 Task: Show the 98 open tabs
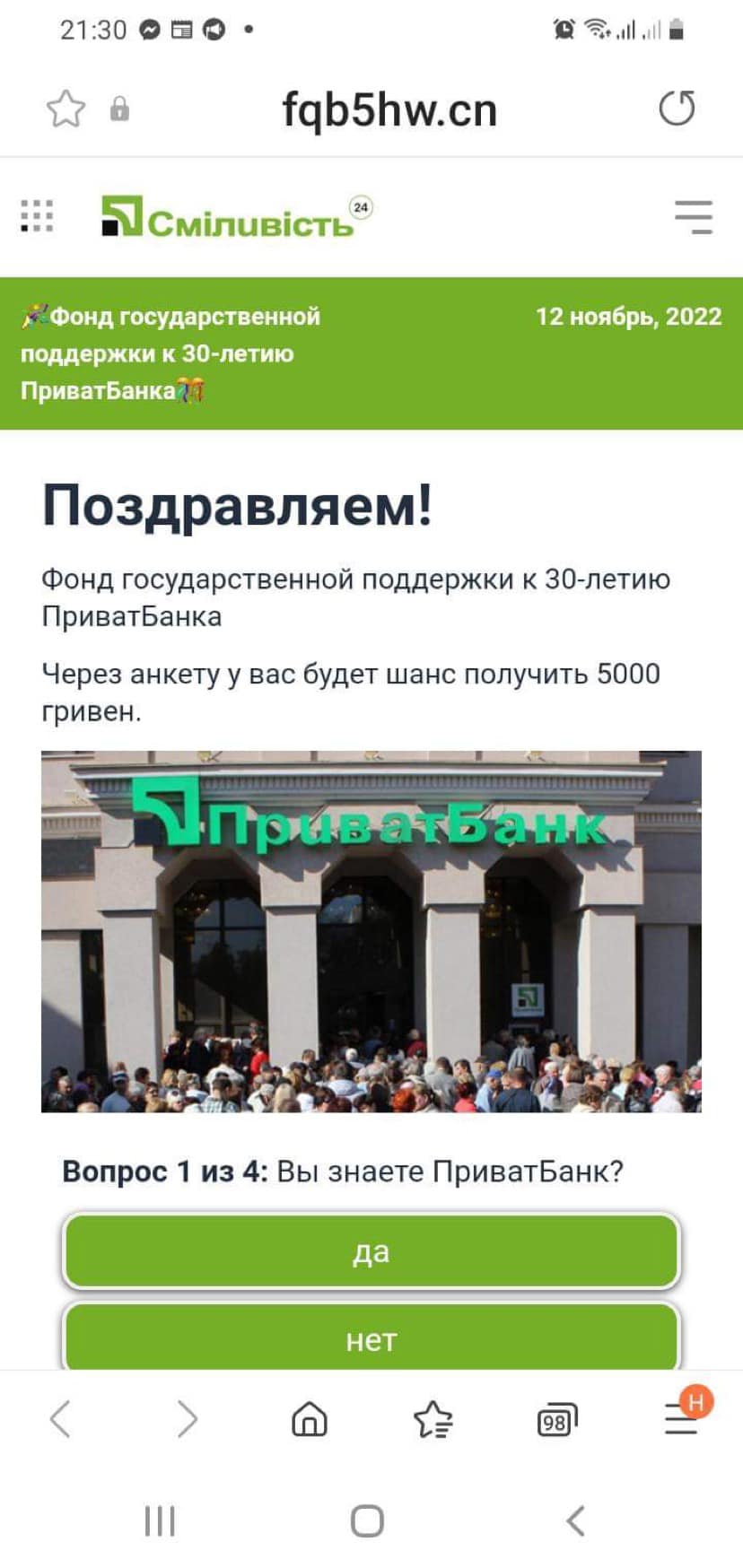point(556,1421)
